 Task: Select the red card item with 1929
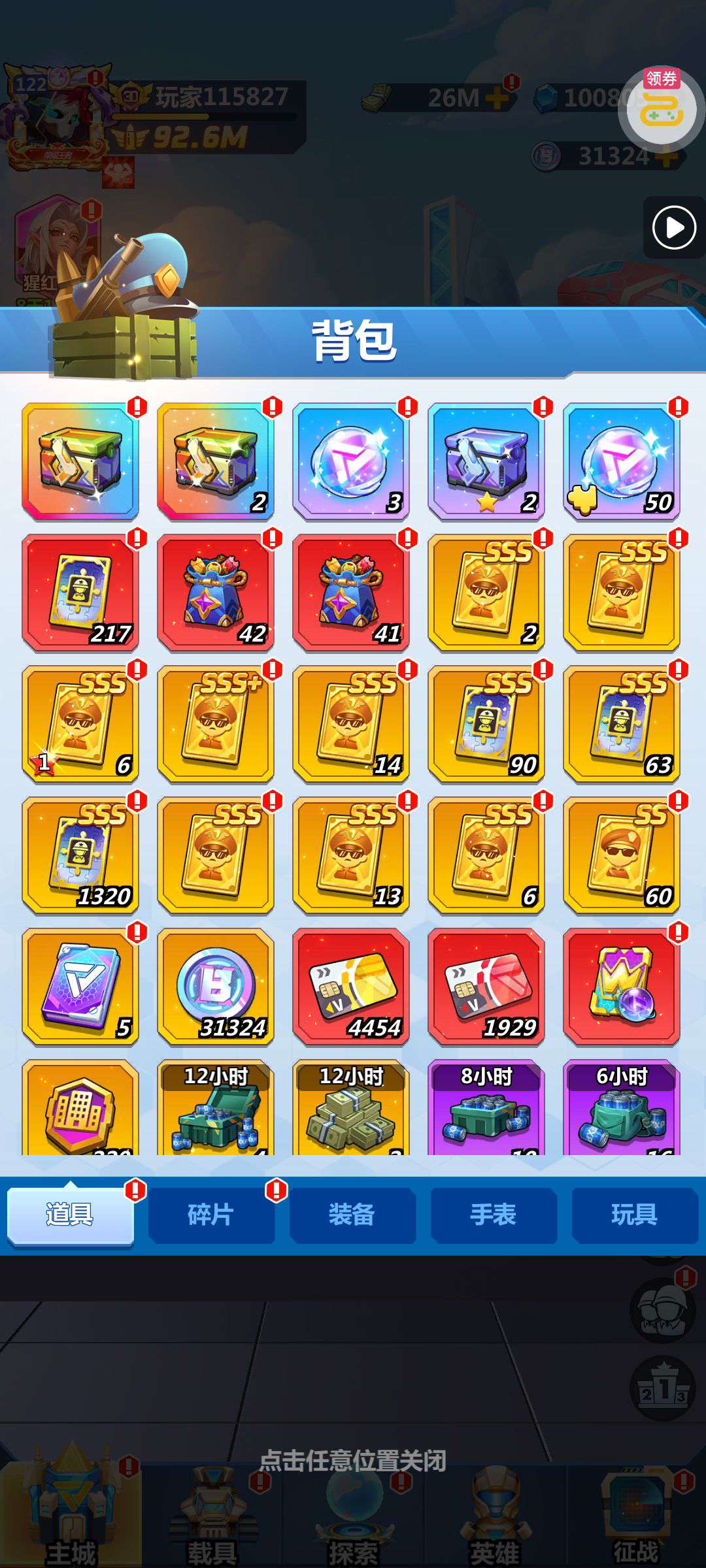(x=486, y=987)
